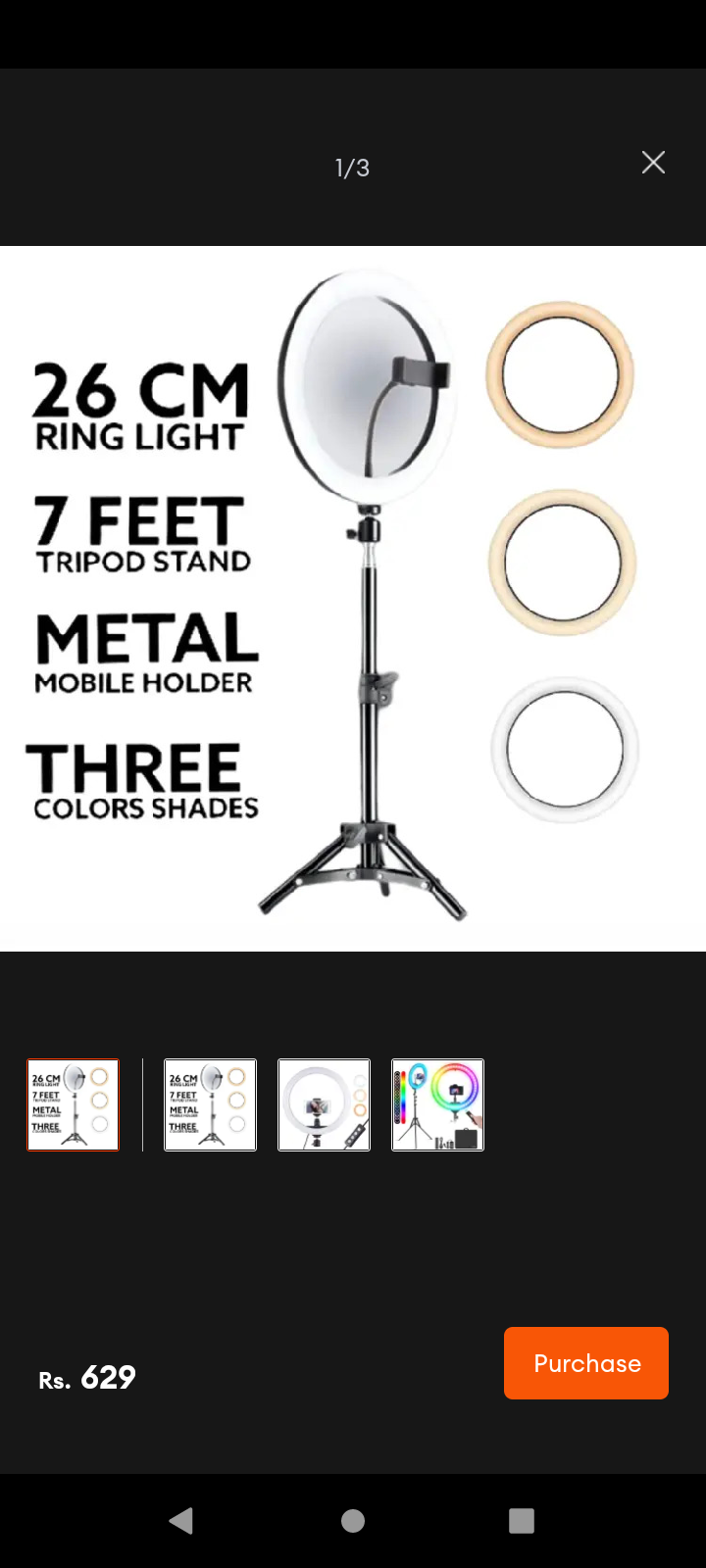View thumbnail with phone mounted in ring
This screenshot has height=1568, width=706.
[324, 1104]
